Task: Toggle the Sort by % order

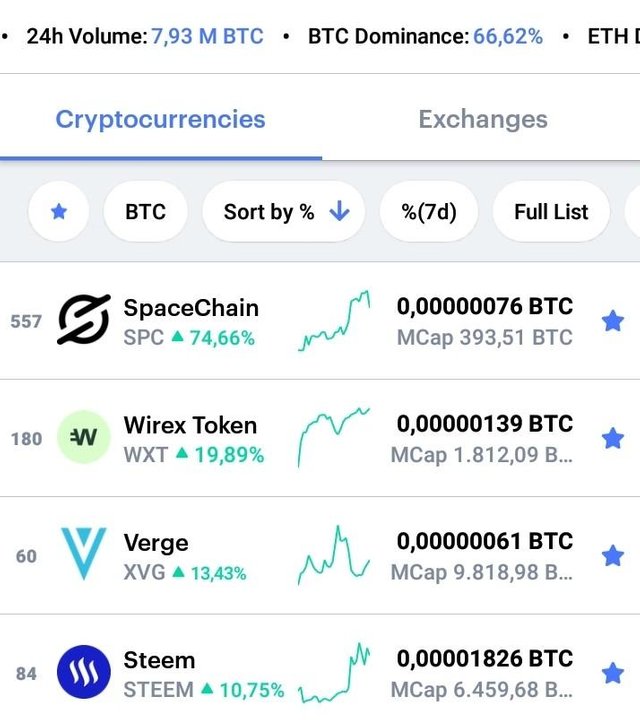Action: coord(286,212)
